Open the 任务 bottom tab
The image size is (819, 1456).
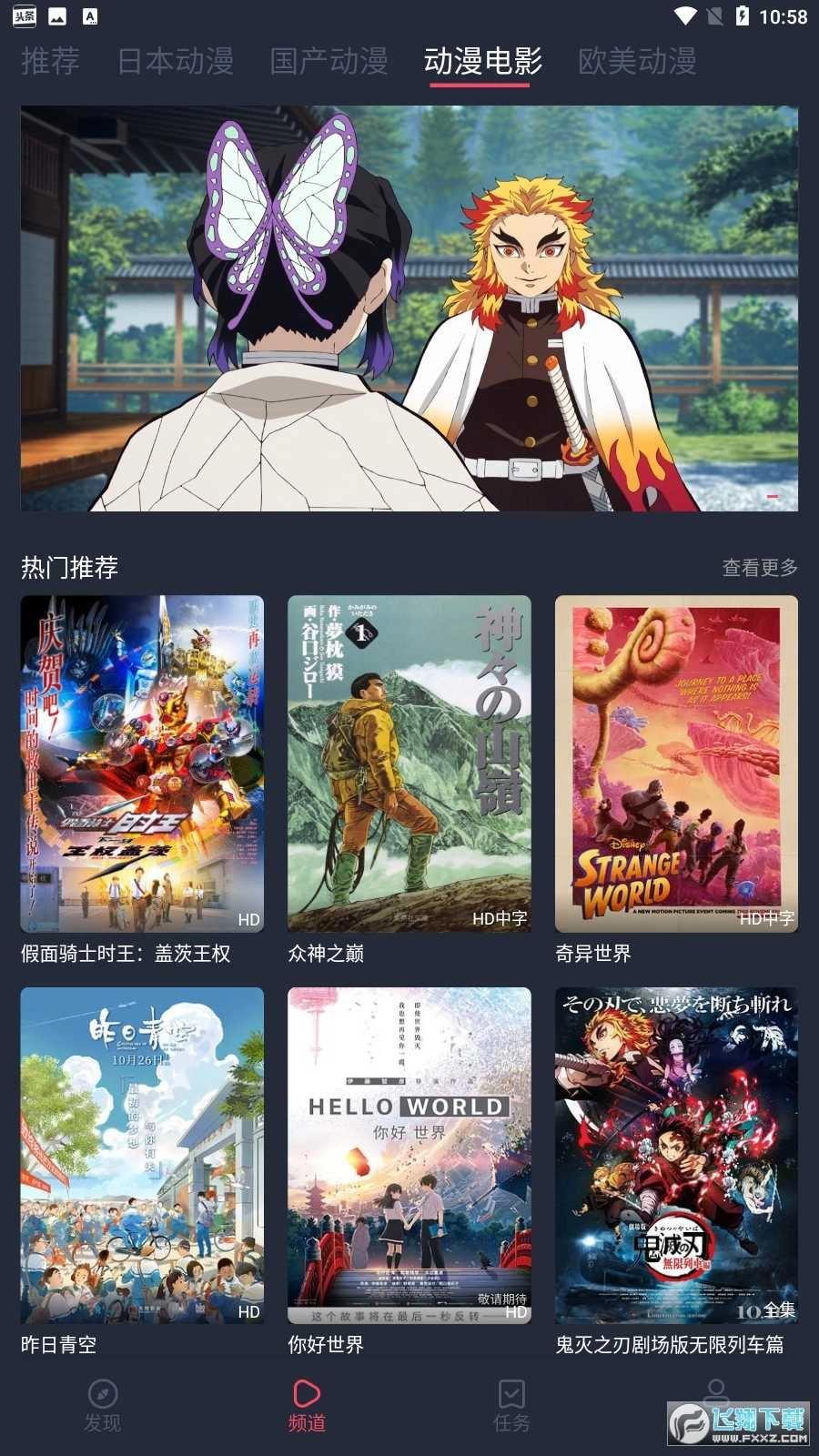(x=511, y=1406)
